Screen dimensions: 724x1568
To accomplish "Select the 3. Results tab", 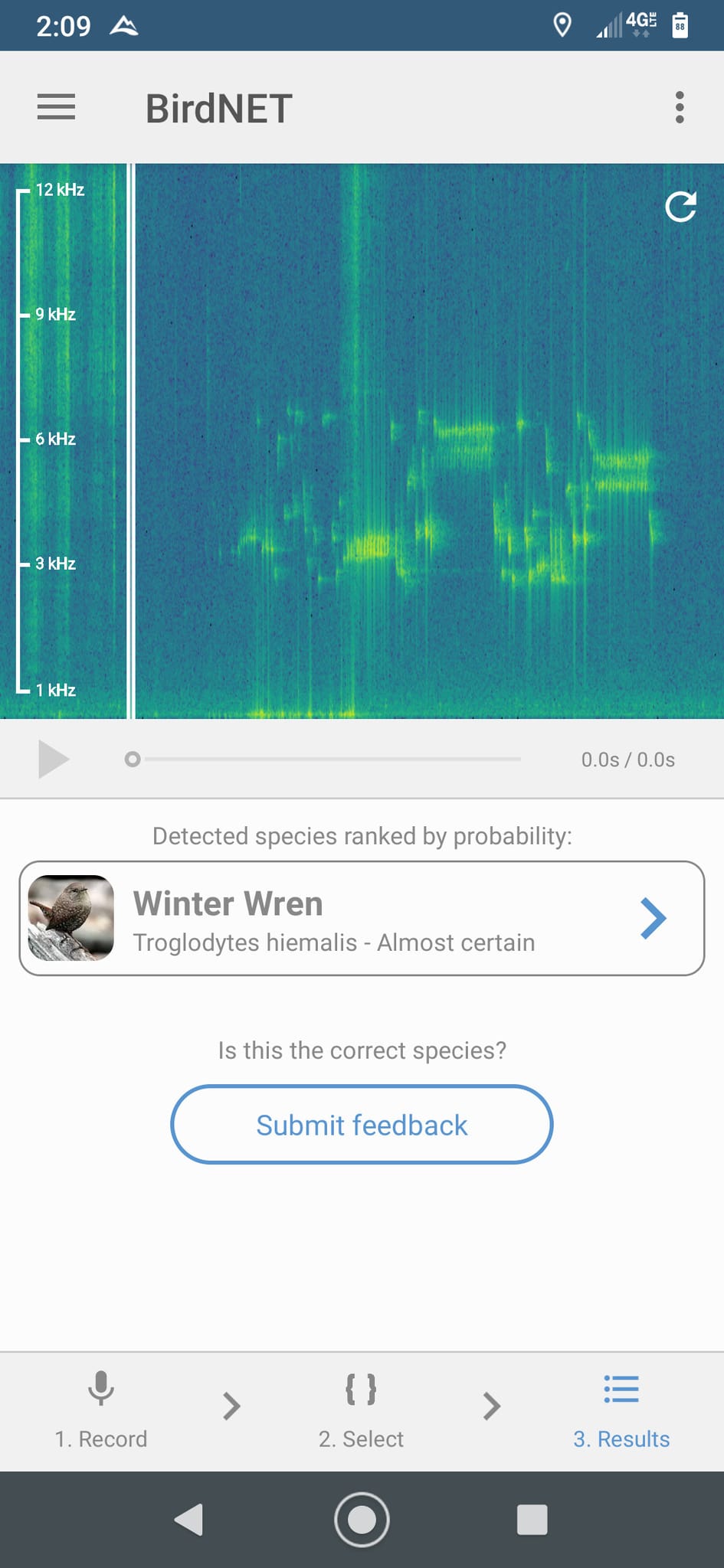I will [x=621, y=1410].
